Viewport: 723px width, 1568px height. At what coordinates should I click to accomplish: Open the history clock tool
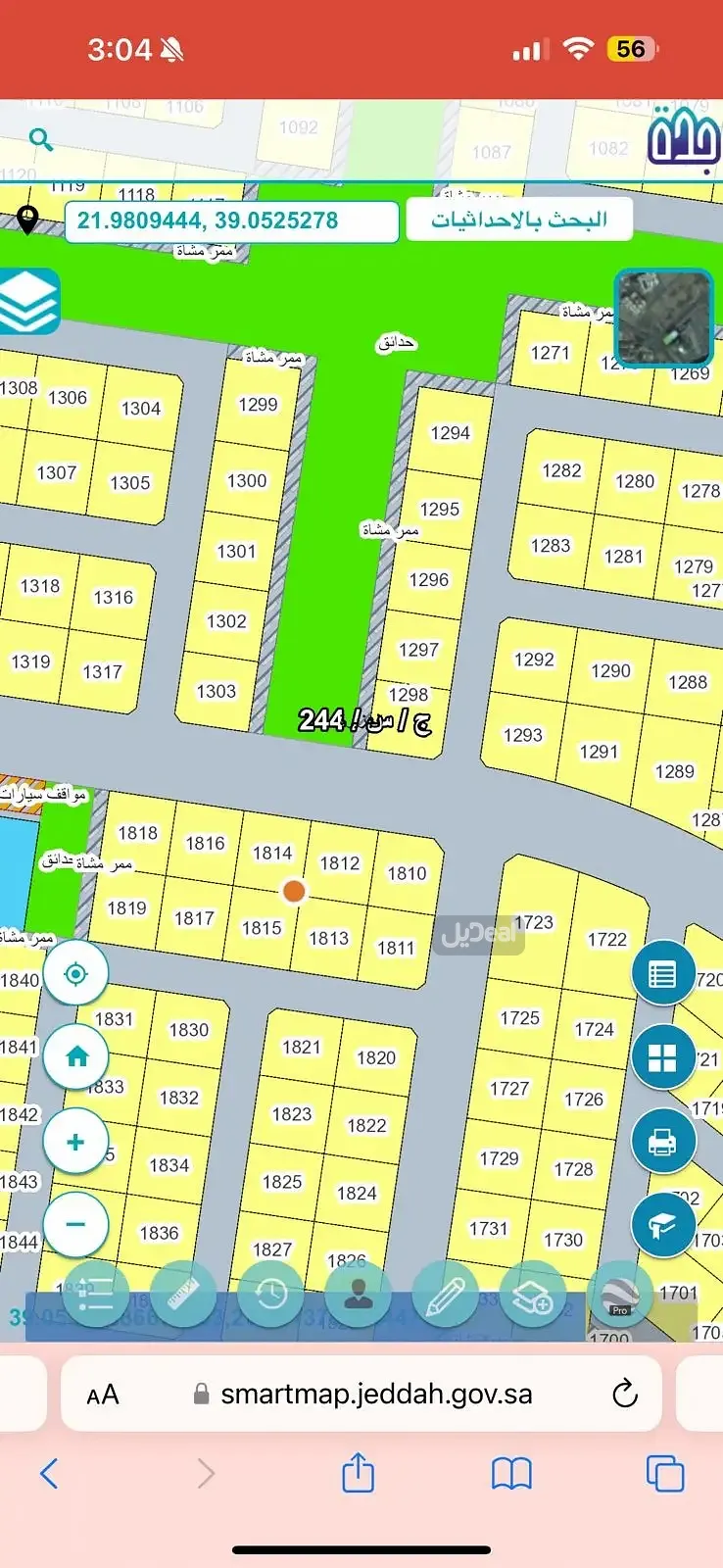point(270,1295)
